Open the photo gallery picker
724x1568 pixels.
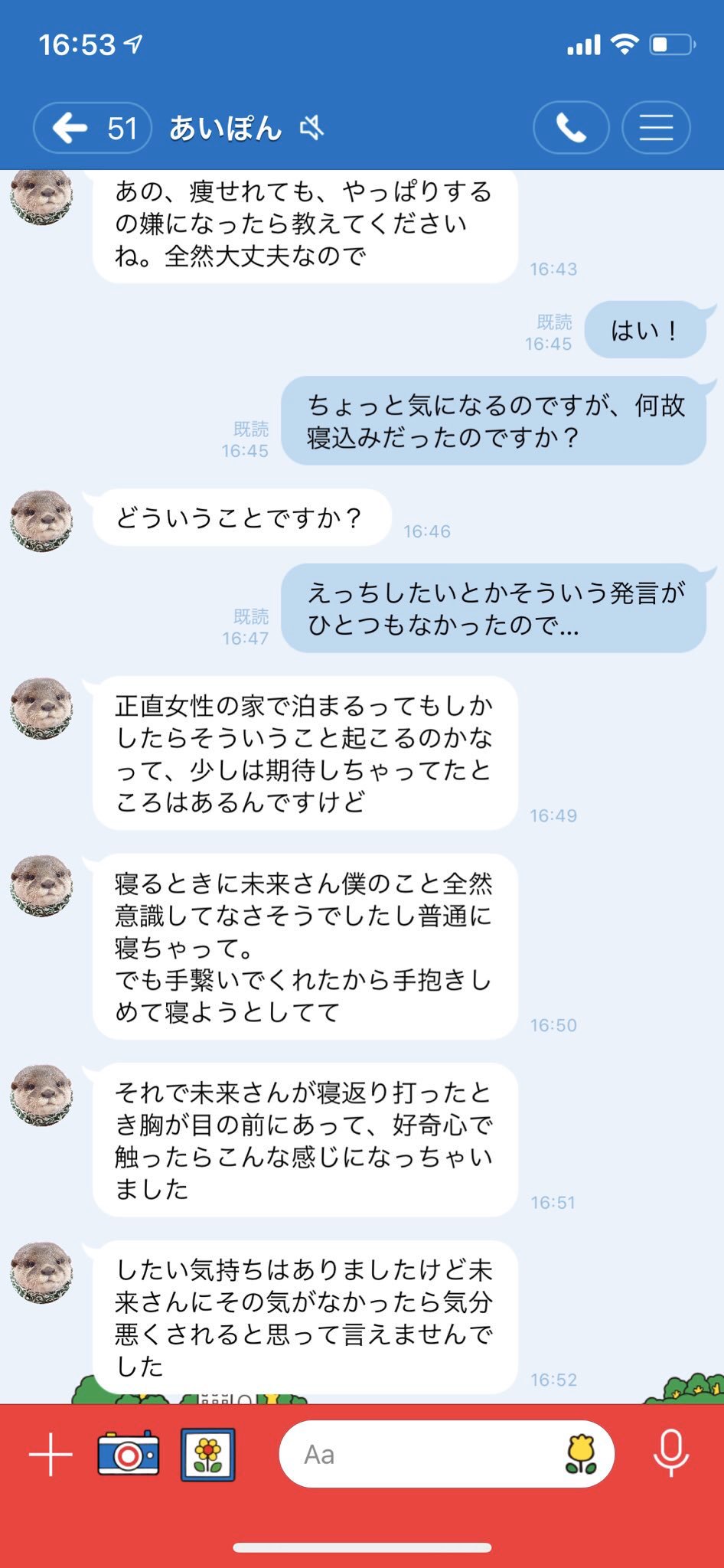click(x=208, y=1454)
